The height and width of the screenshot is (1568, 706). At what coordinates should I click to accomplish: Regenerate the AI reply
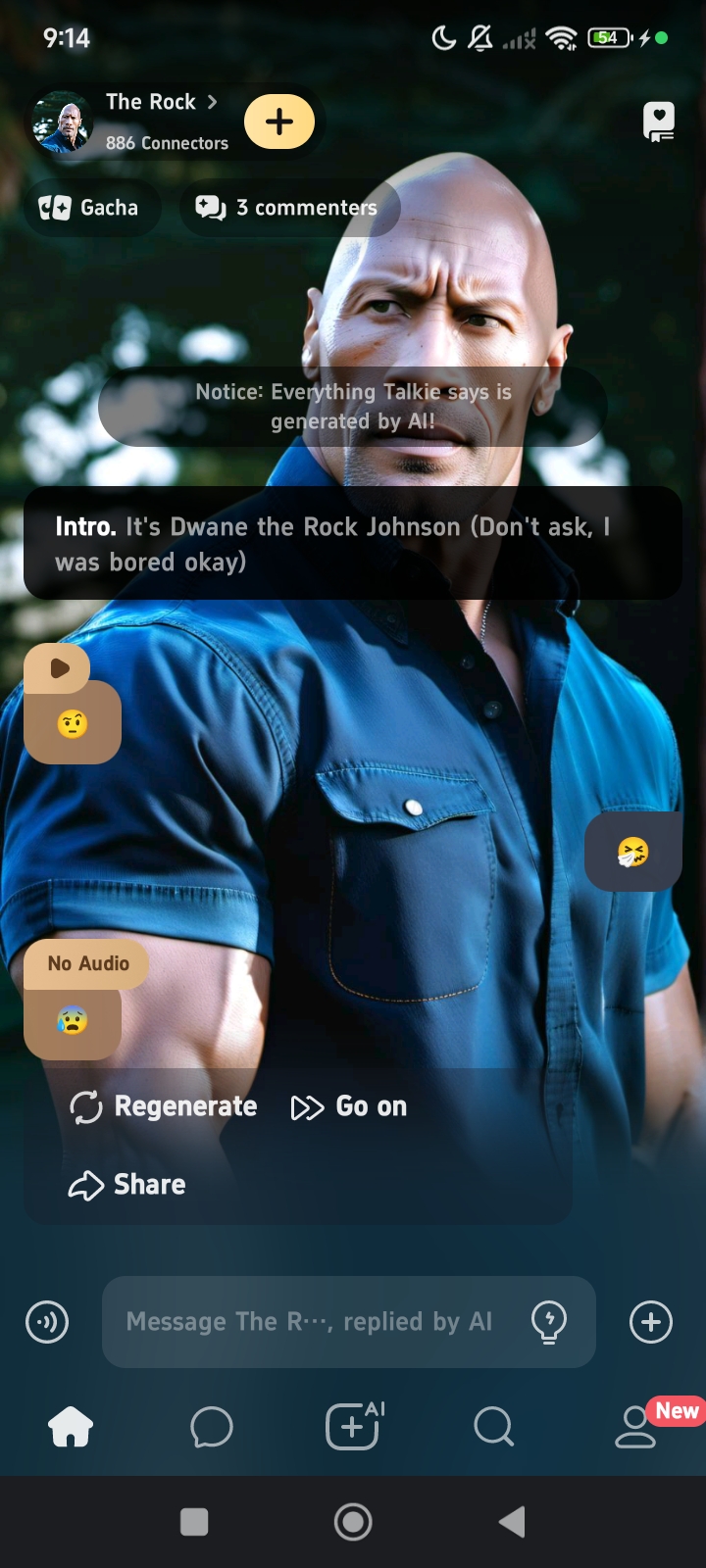coord(164,1106)
